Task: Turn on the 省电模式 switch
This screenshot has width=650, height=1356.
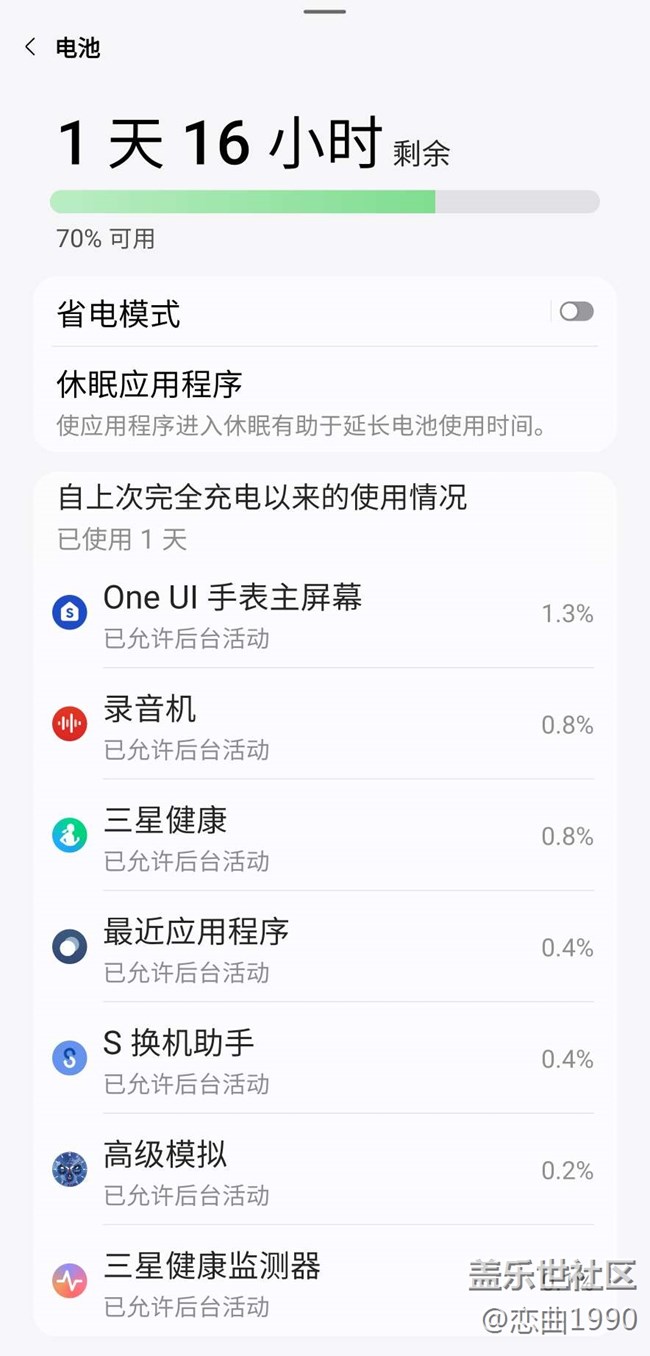Action: click(x=576, y=312)
